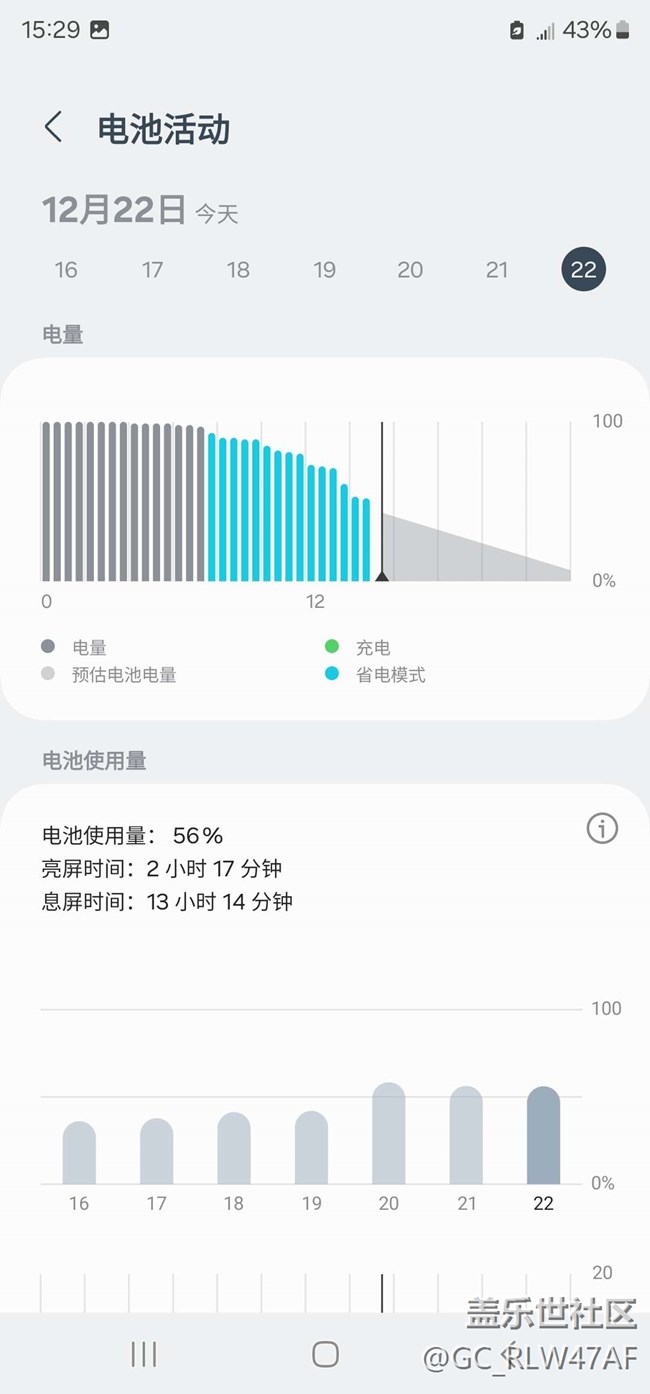Select date 17 in the day row
650x1394 pixels.
(152, 270)
